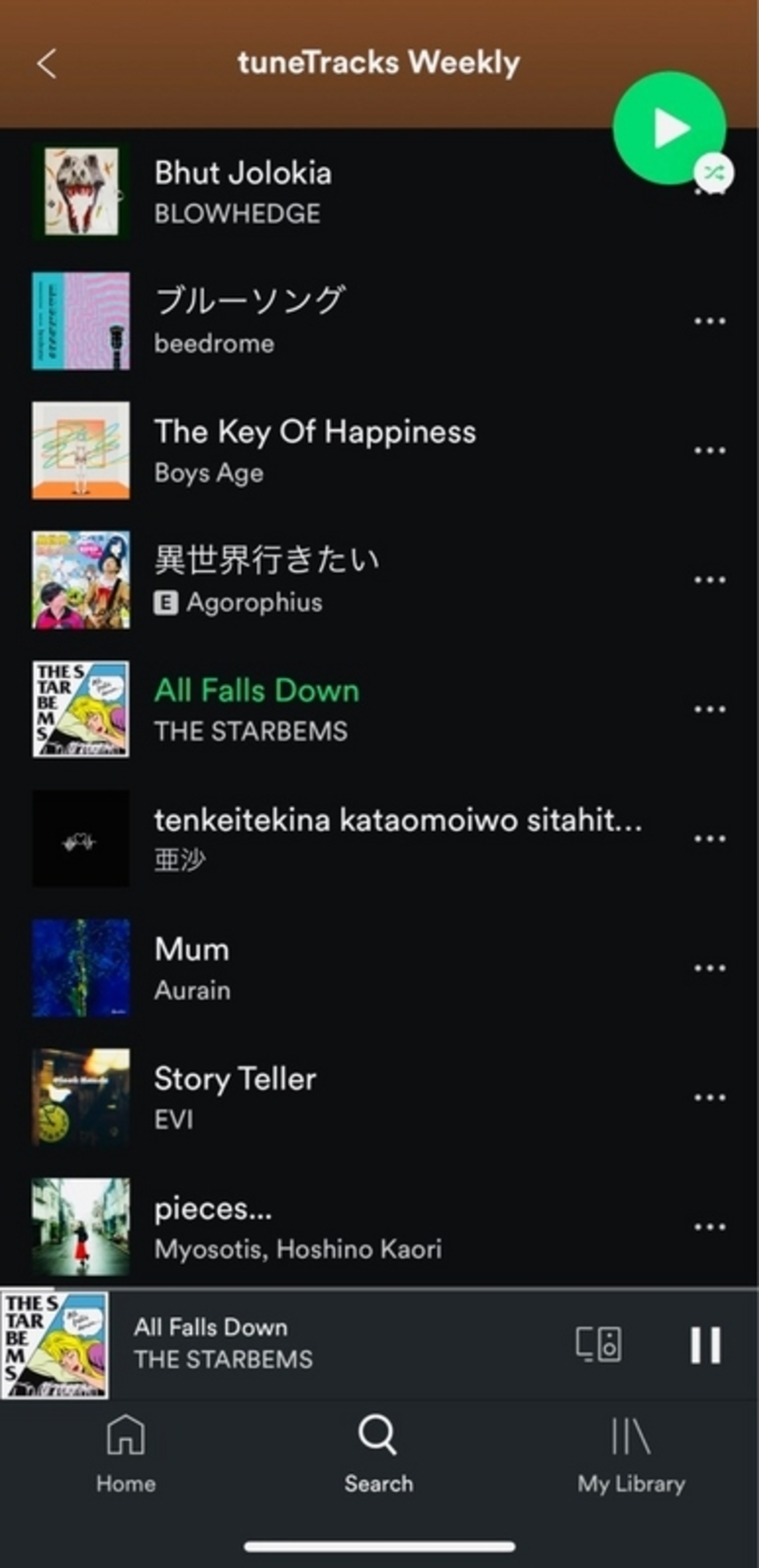Viewport: 759px width, 1568px height.
Task: Go back from tuneTracks Weekly
Action: (x=46, y=63)
